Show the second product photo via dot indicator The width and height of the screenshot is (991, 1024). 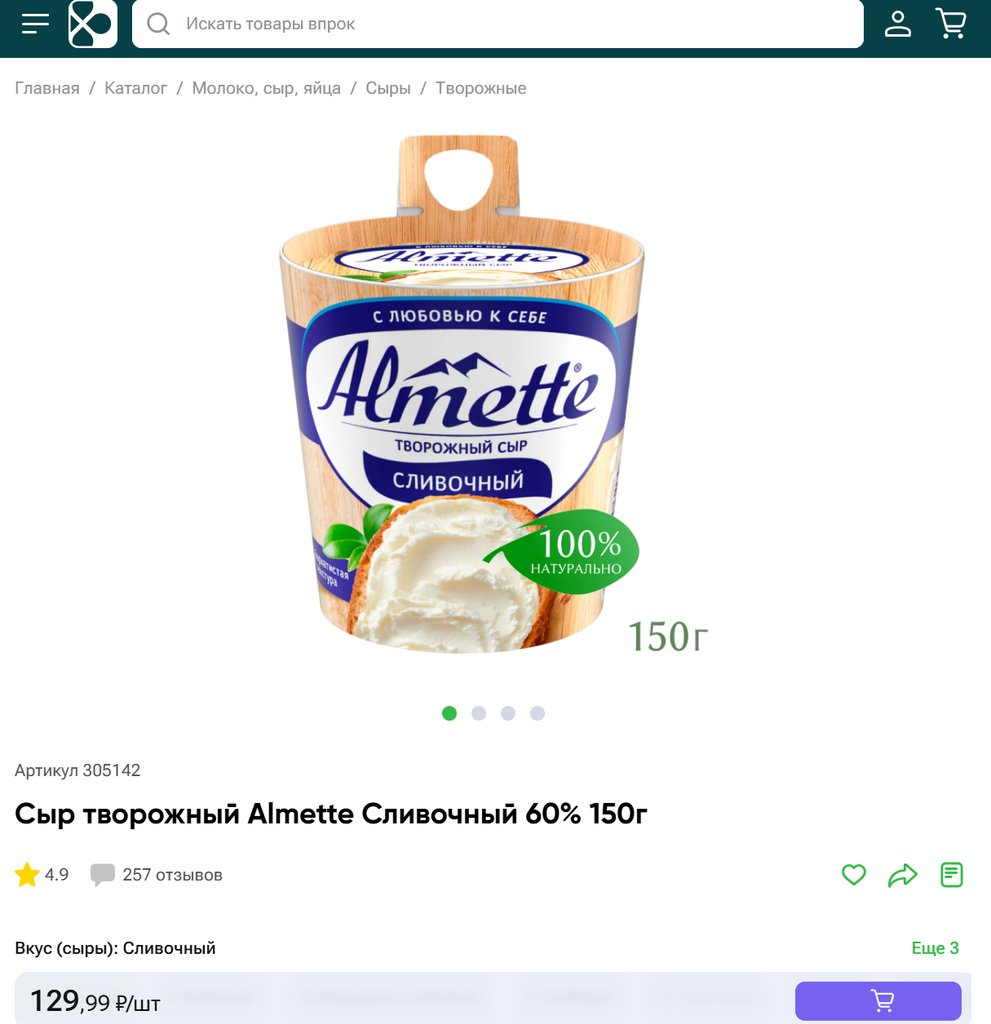479,713
